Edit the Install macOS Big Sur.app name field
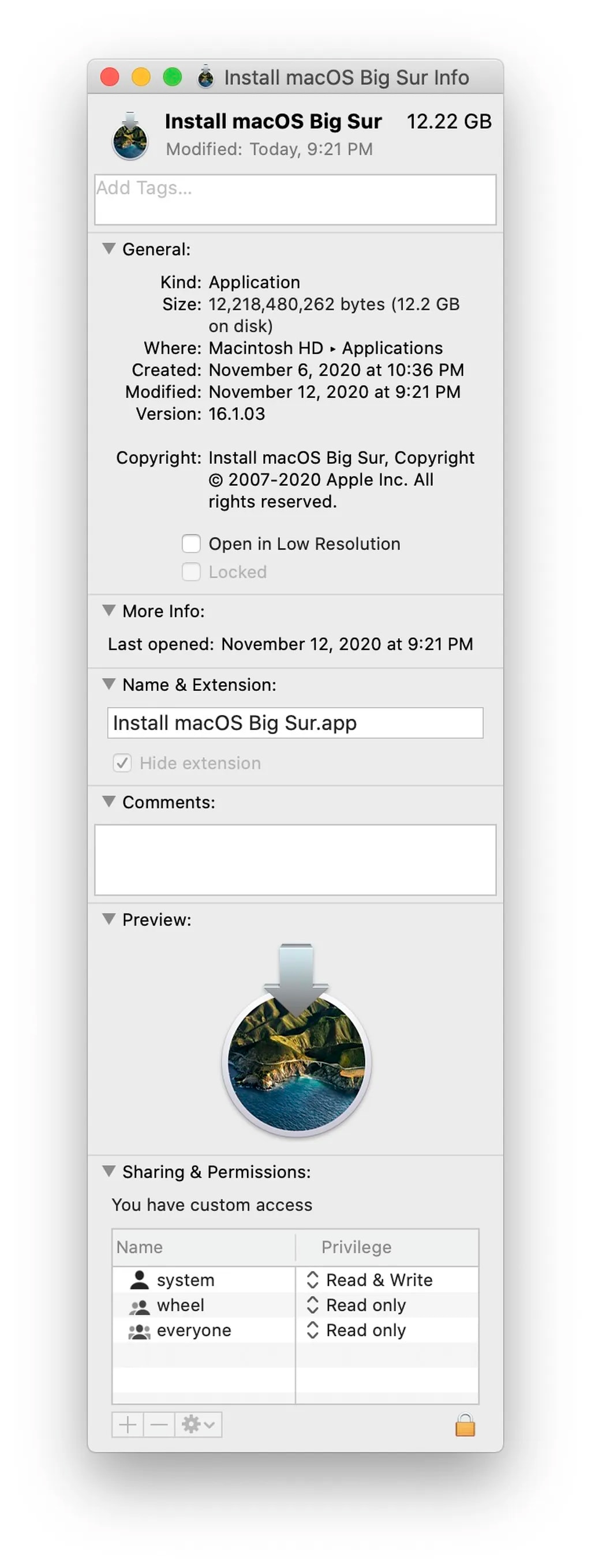This screenshot has height=1568, width=591. 295,723
